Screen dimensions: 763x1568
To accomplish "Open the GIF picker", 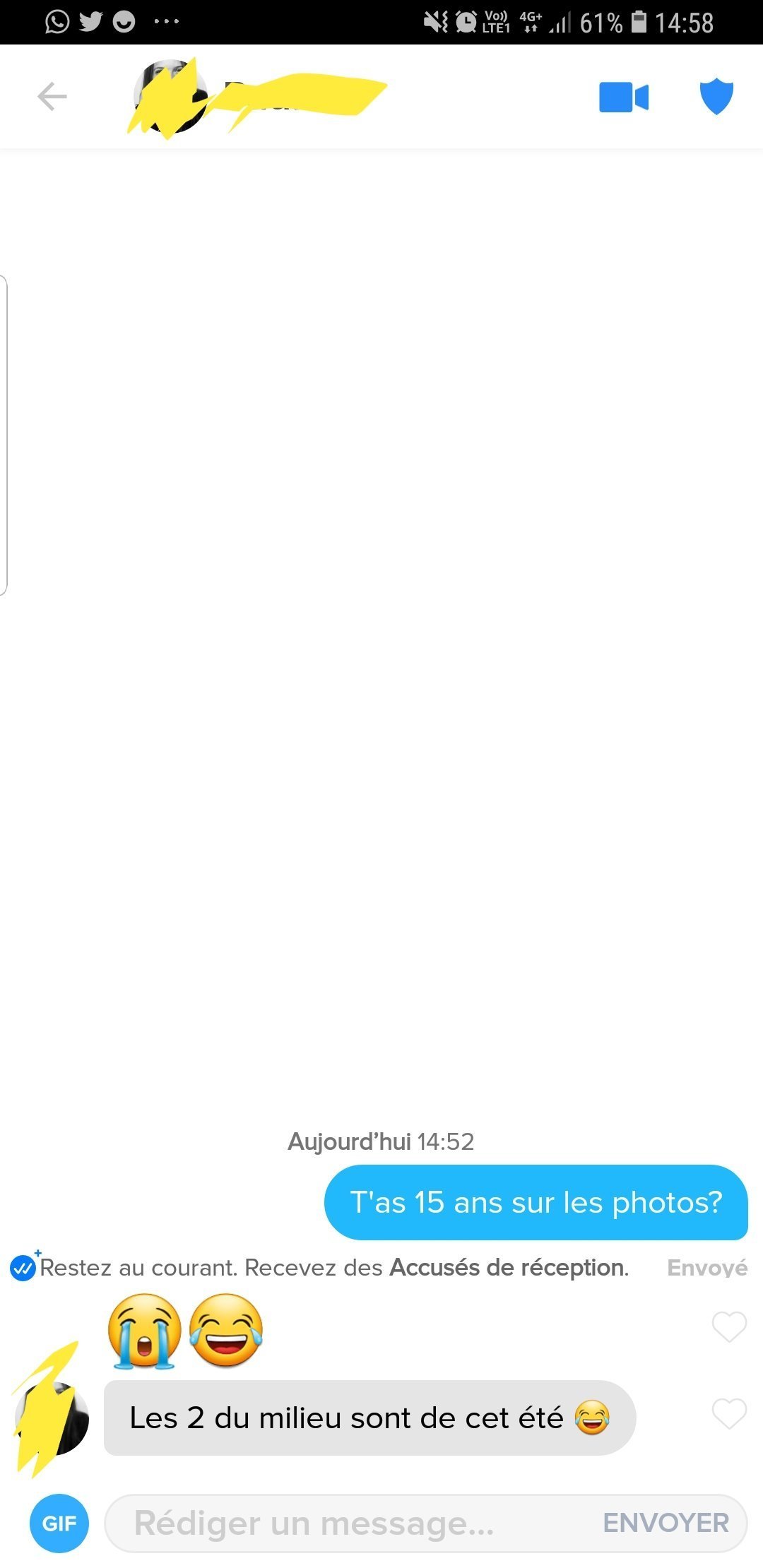I will pos(59,1524).
